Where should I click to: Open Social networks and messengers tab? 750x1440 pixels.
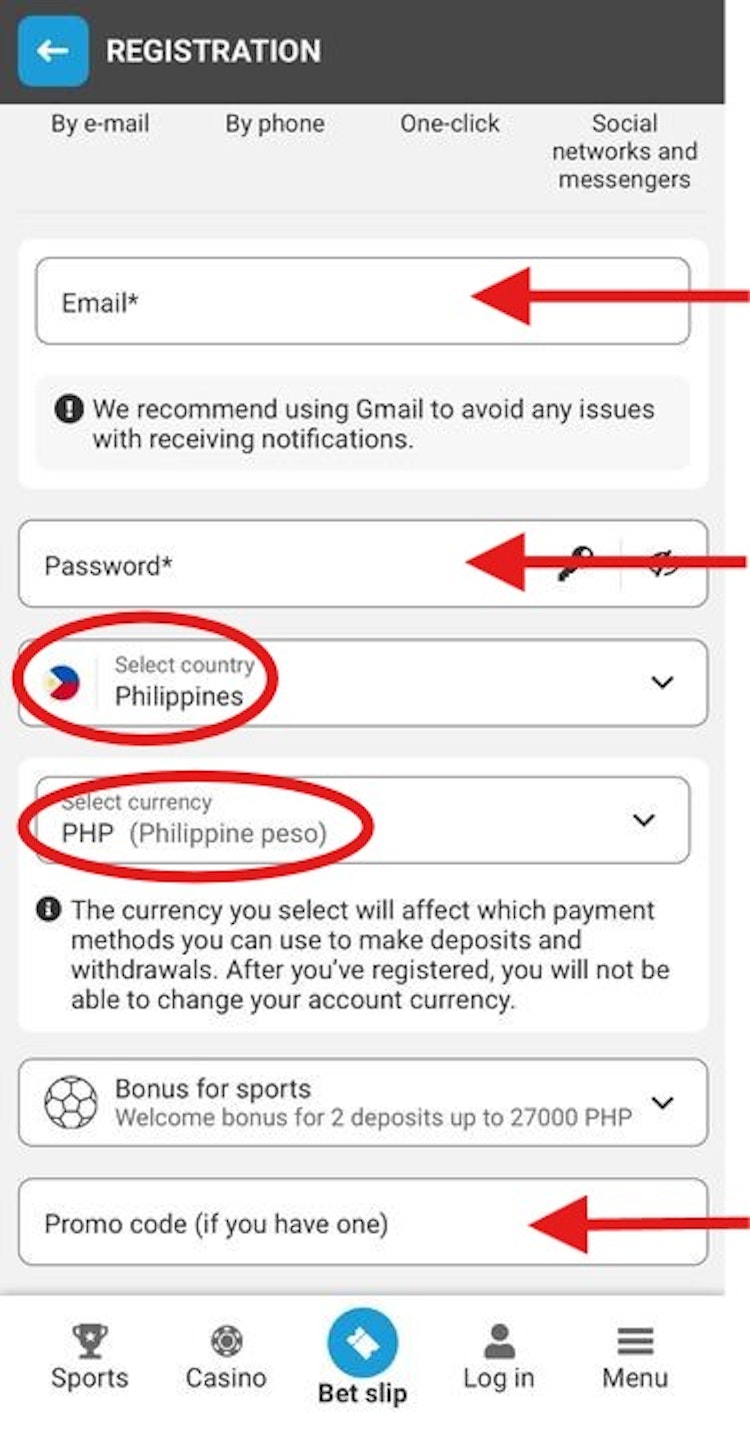[x=624, y=152]
